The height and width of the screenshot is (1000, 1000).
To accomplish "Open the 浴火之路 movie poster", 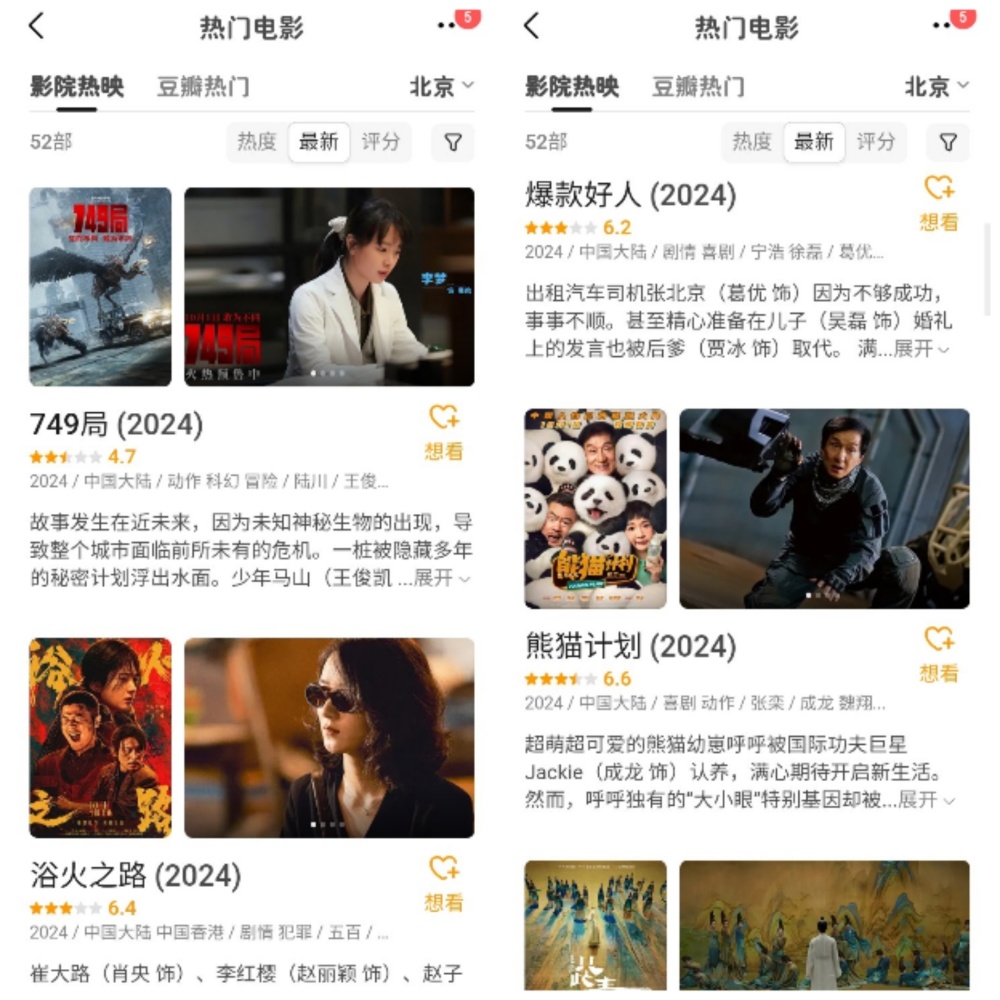I will tap(100, 738).
